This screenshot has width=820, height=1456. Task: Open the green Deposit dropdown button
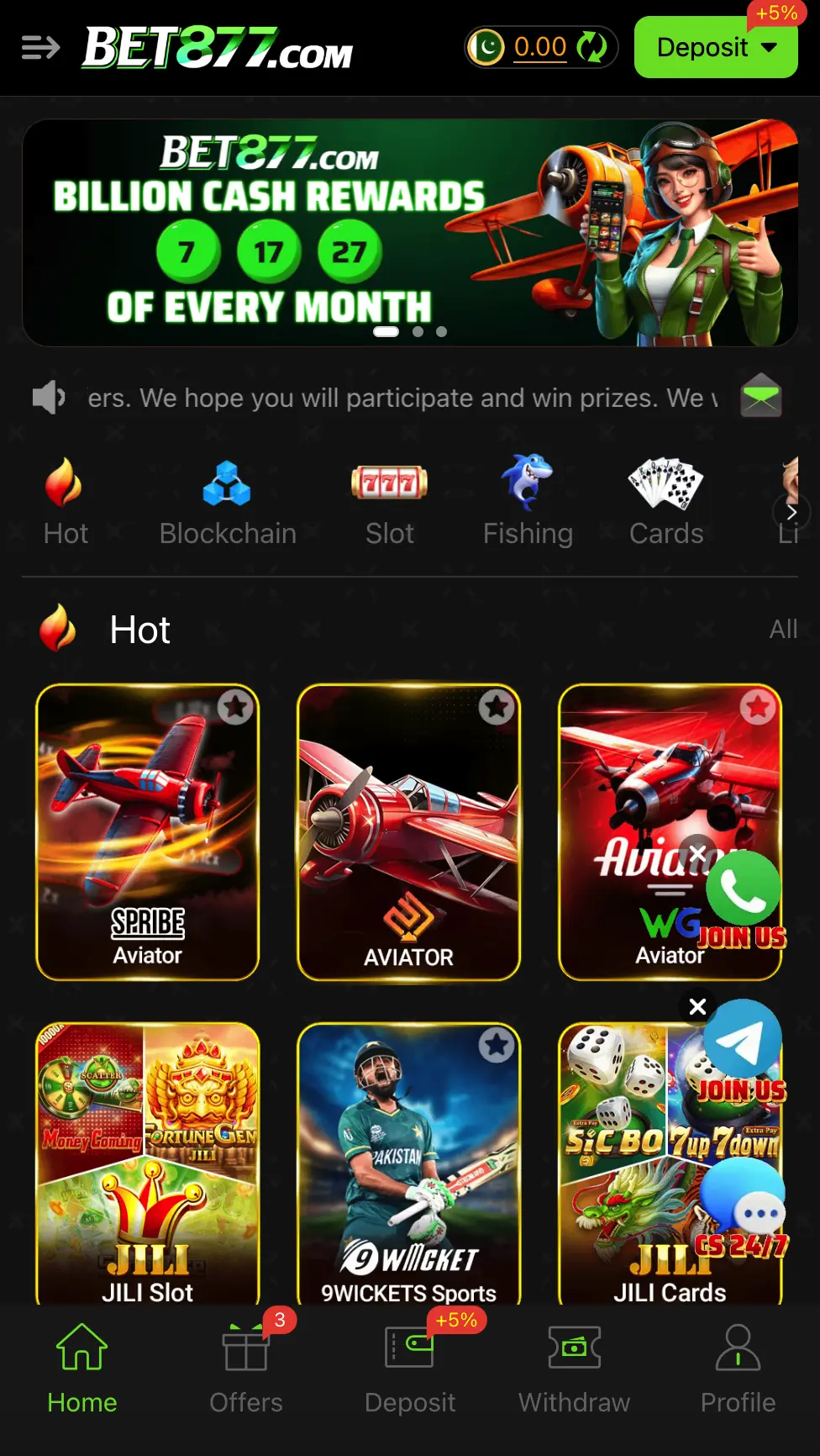[x=716, y=48]
